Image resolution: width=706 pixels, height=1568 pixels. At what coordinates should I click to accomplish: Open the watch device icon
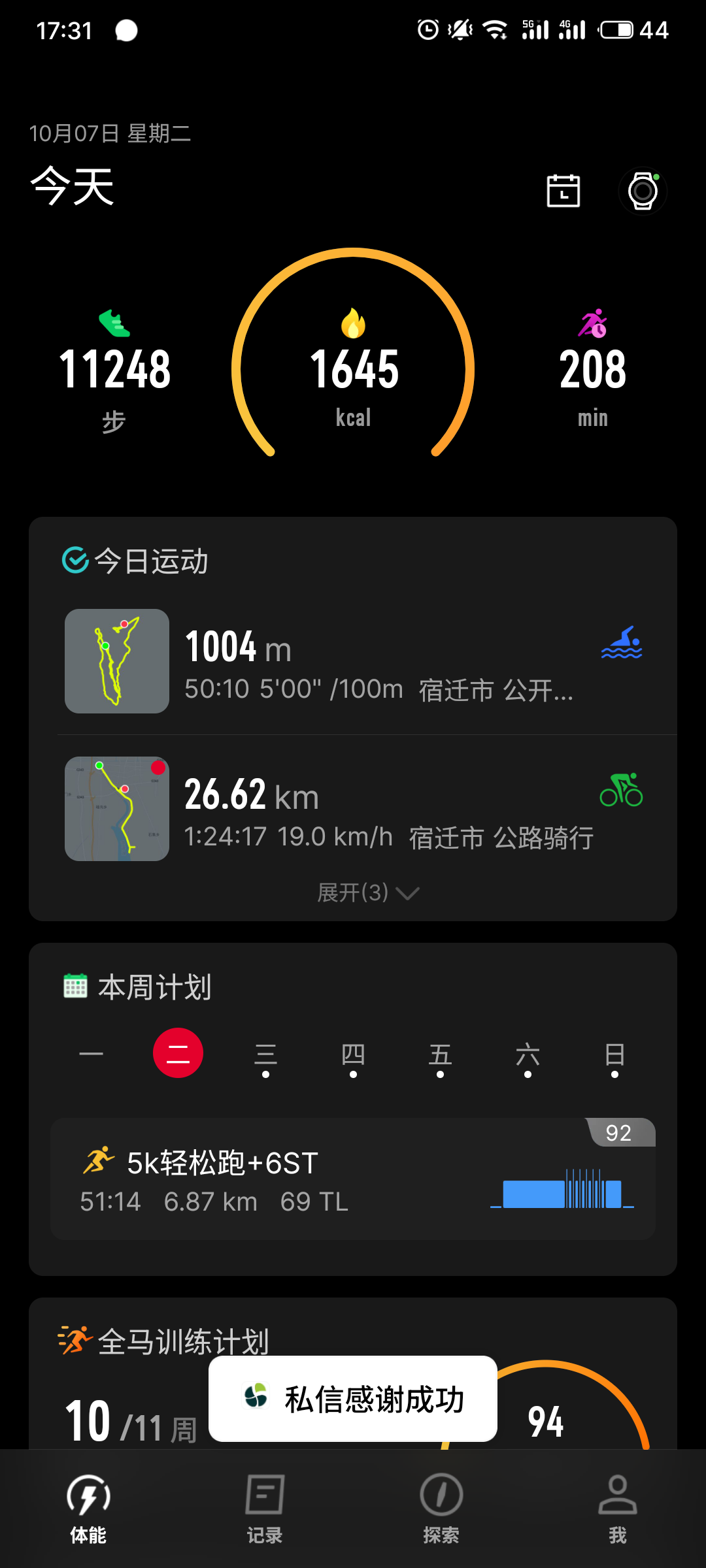tap(643, 191)
